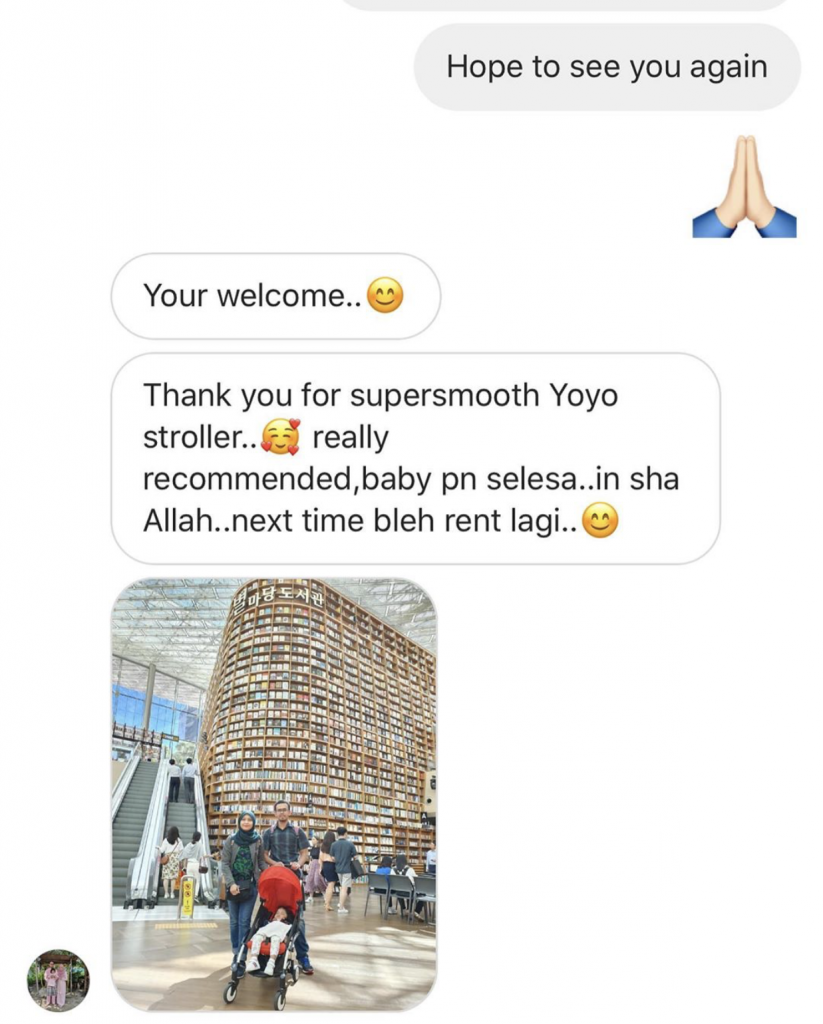
Task: Open the shared library photo with stroller
Action: [274, 795]
